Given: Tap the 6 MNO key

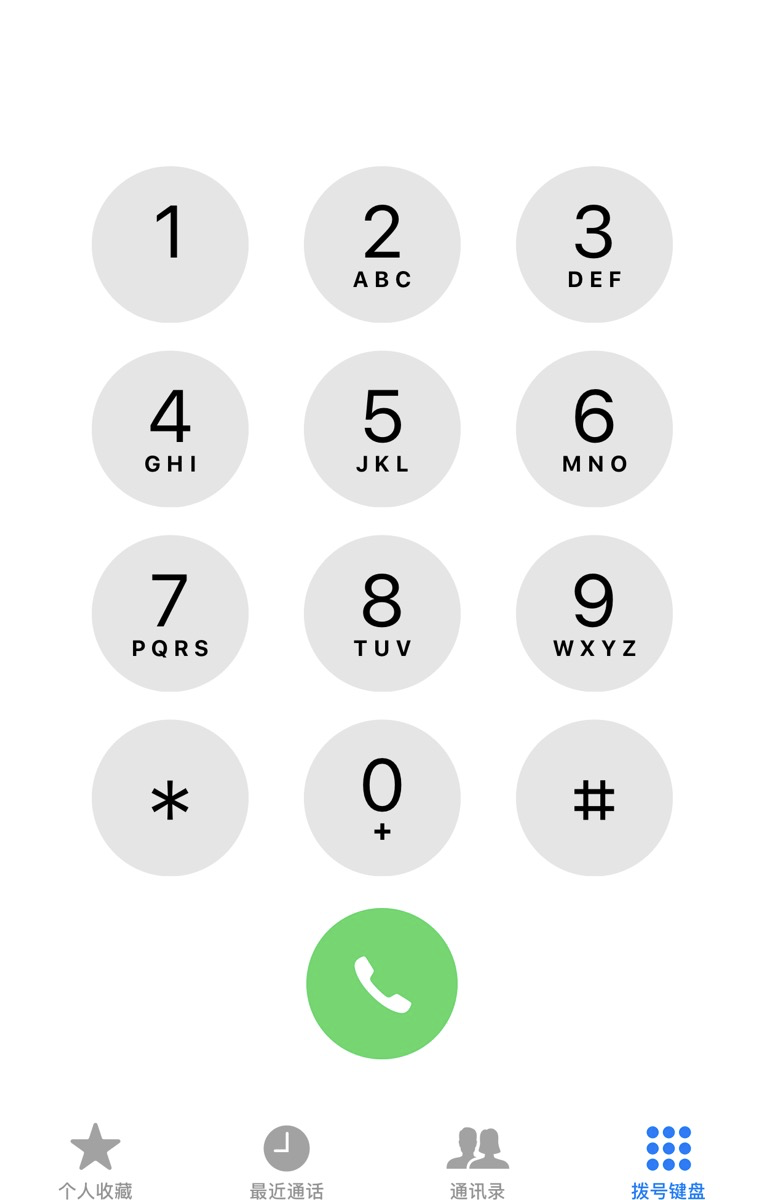Looking at the screenshot, I should 594,429.
